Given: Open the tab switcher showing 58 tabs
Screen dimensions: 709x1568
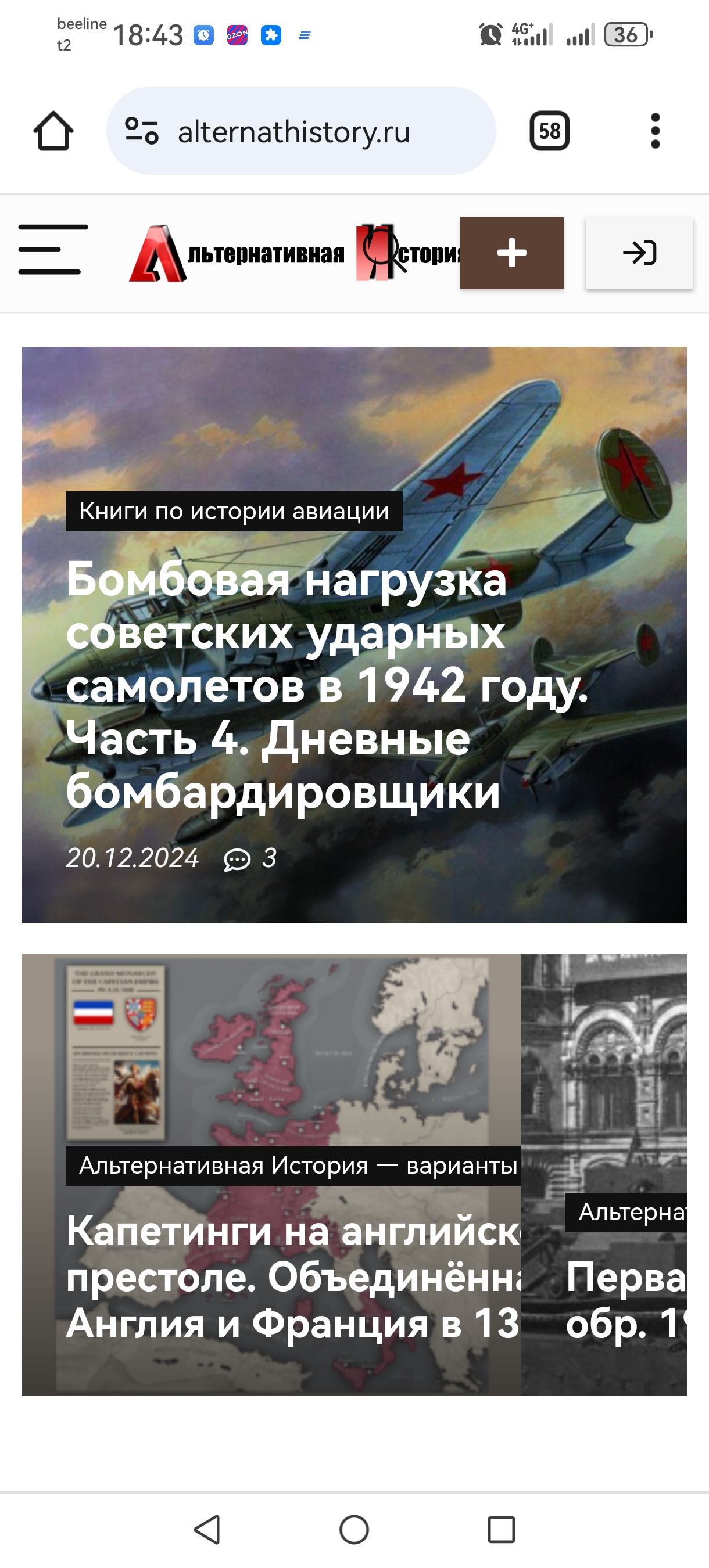Looking at the screenshot, I should (549, 131).
